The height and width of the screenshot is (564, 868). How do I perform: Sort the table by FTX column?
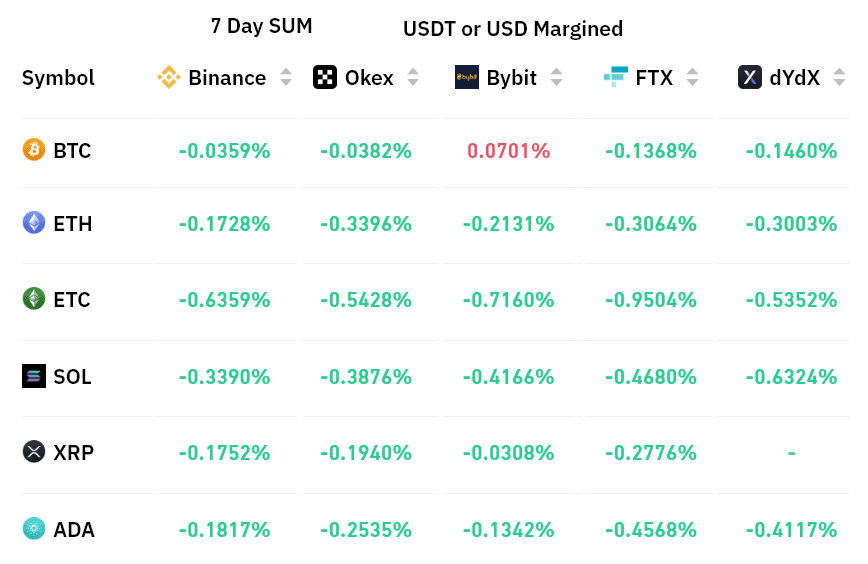(x=692, y=77)
